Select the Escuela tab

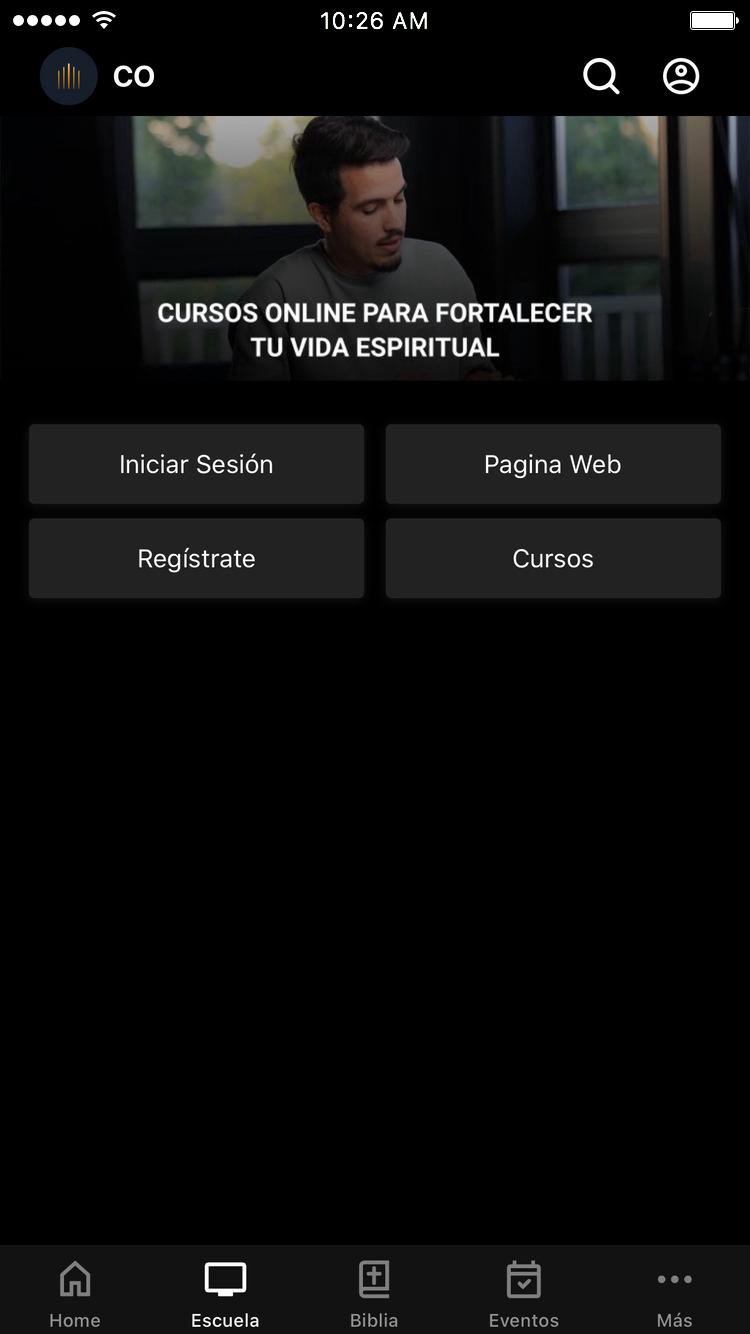click(x=225, y=1294)
